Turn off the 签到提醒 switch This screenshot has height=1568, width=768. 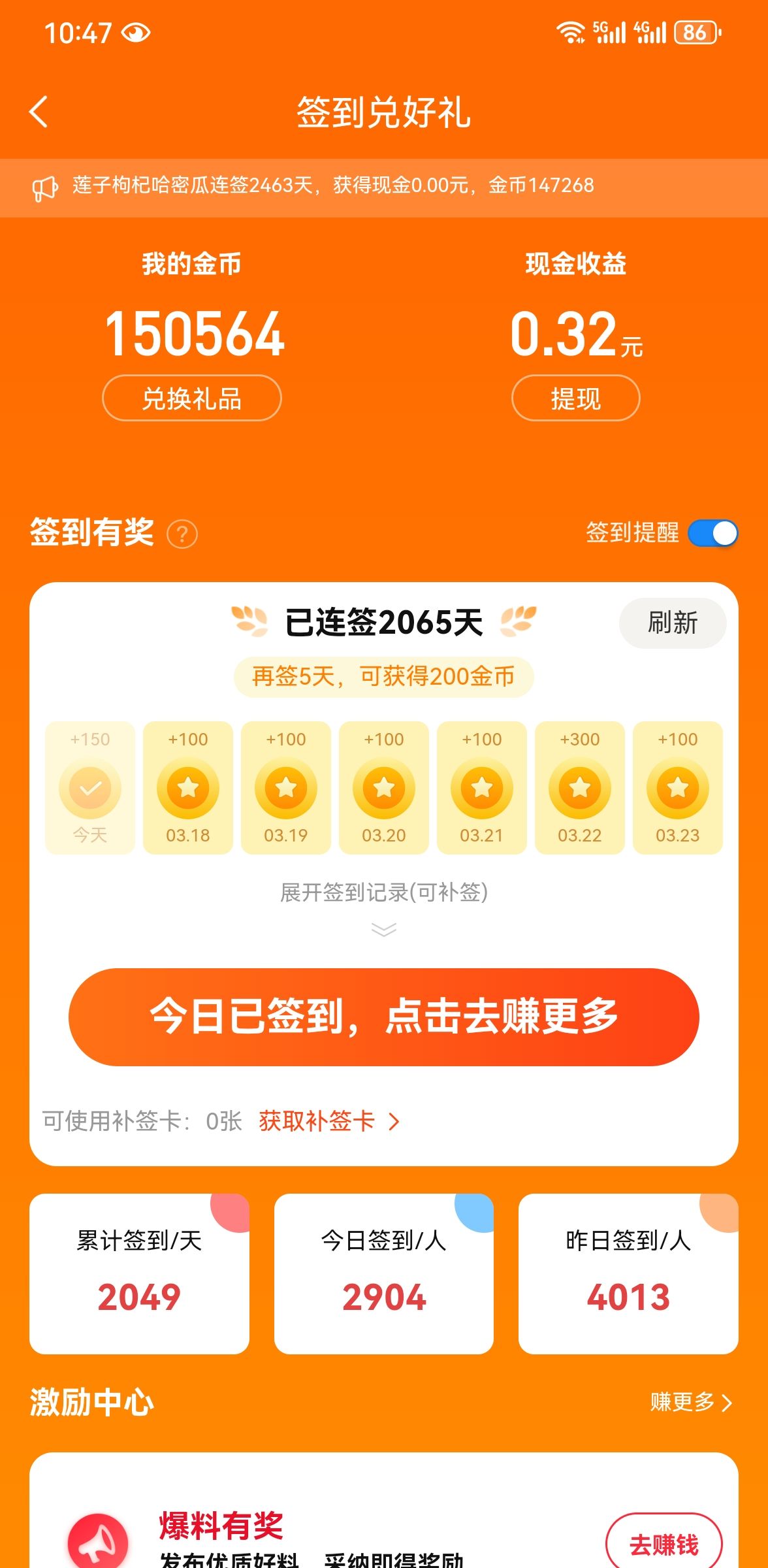(712, 533)
